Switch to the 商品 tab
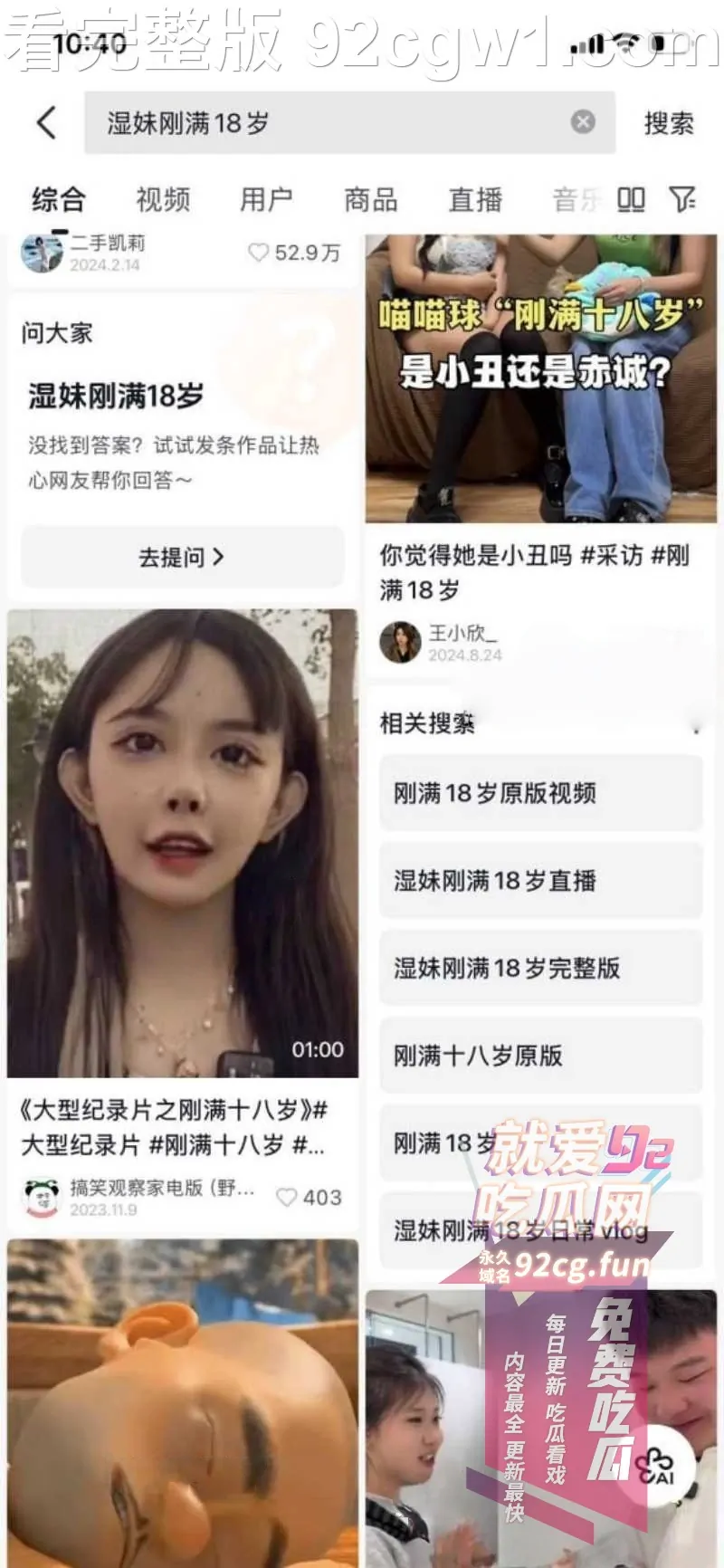Viewport: 724px width, 1568px height. [x=371, y=199]
